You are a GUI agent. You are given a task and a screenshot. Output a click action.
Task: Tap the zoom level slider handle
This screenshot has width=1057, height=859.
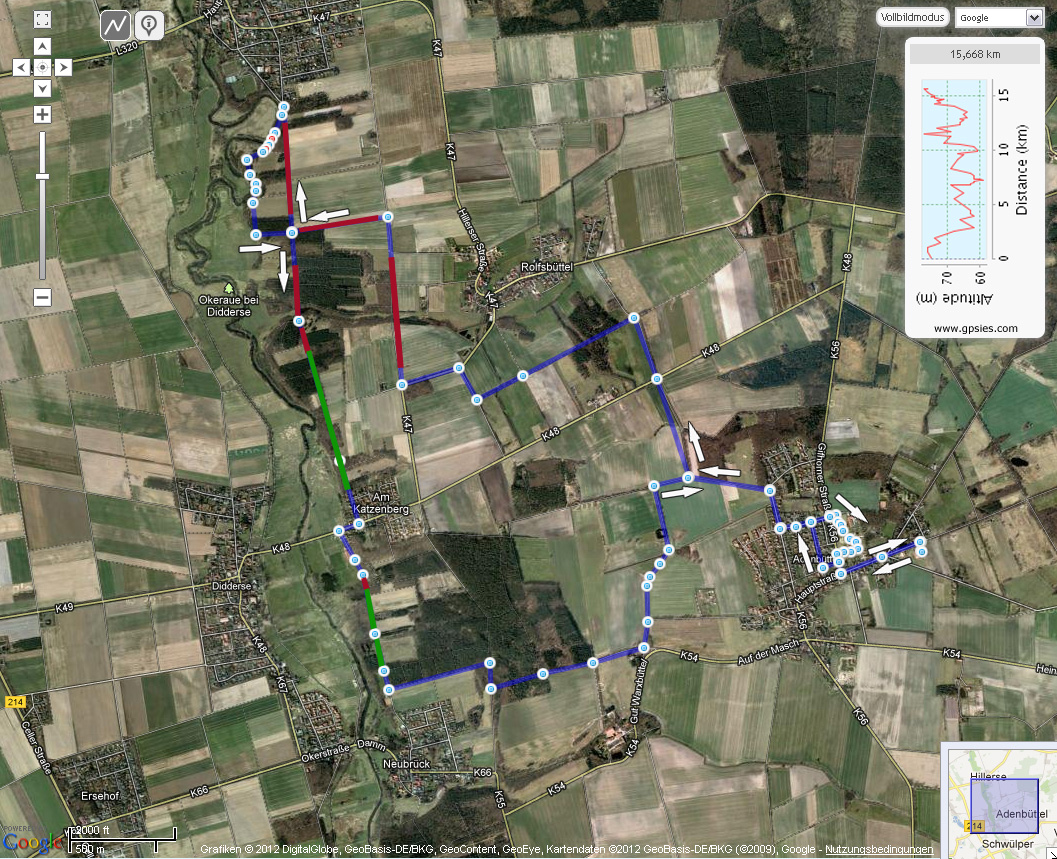(x=42, y=176)
